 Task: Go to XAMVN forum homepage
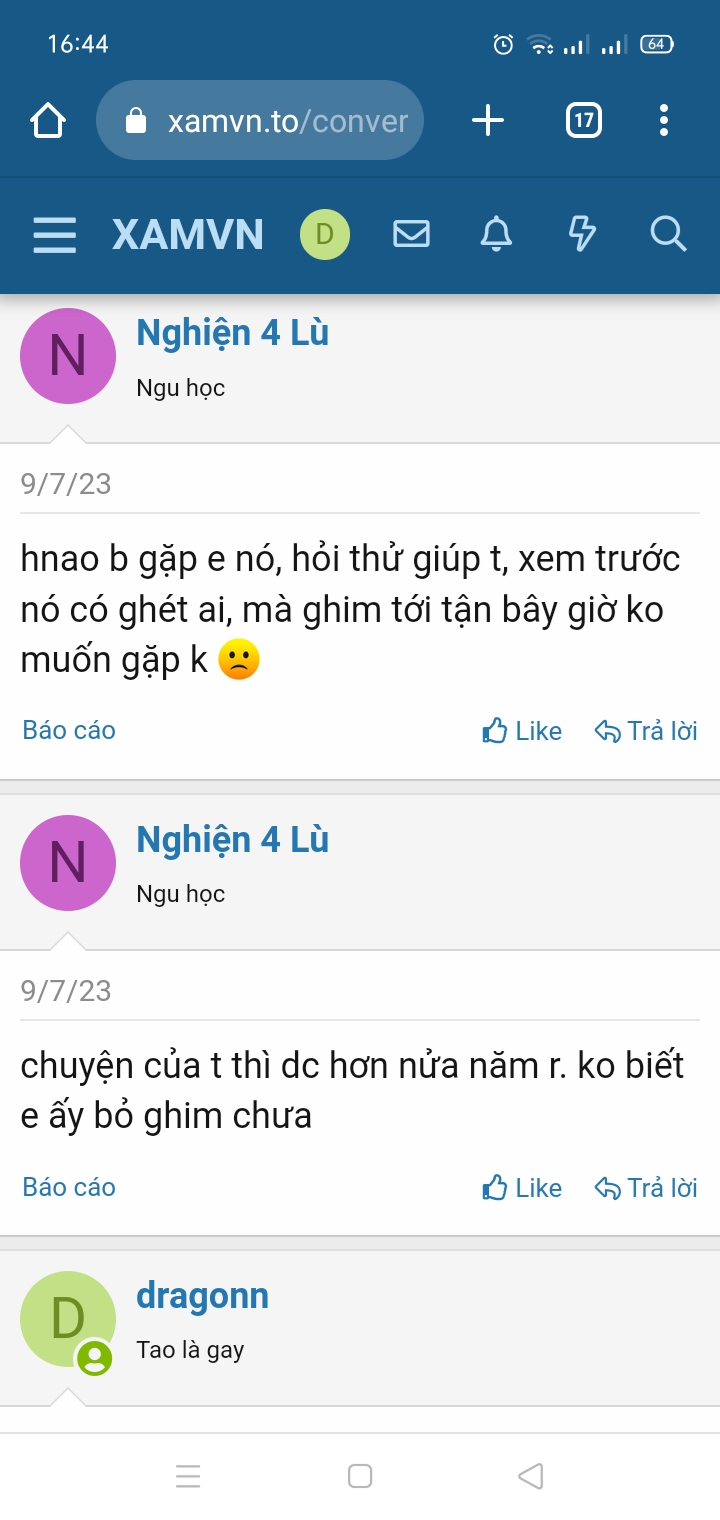[188, 235]
